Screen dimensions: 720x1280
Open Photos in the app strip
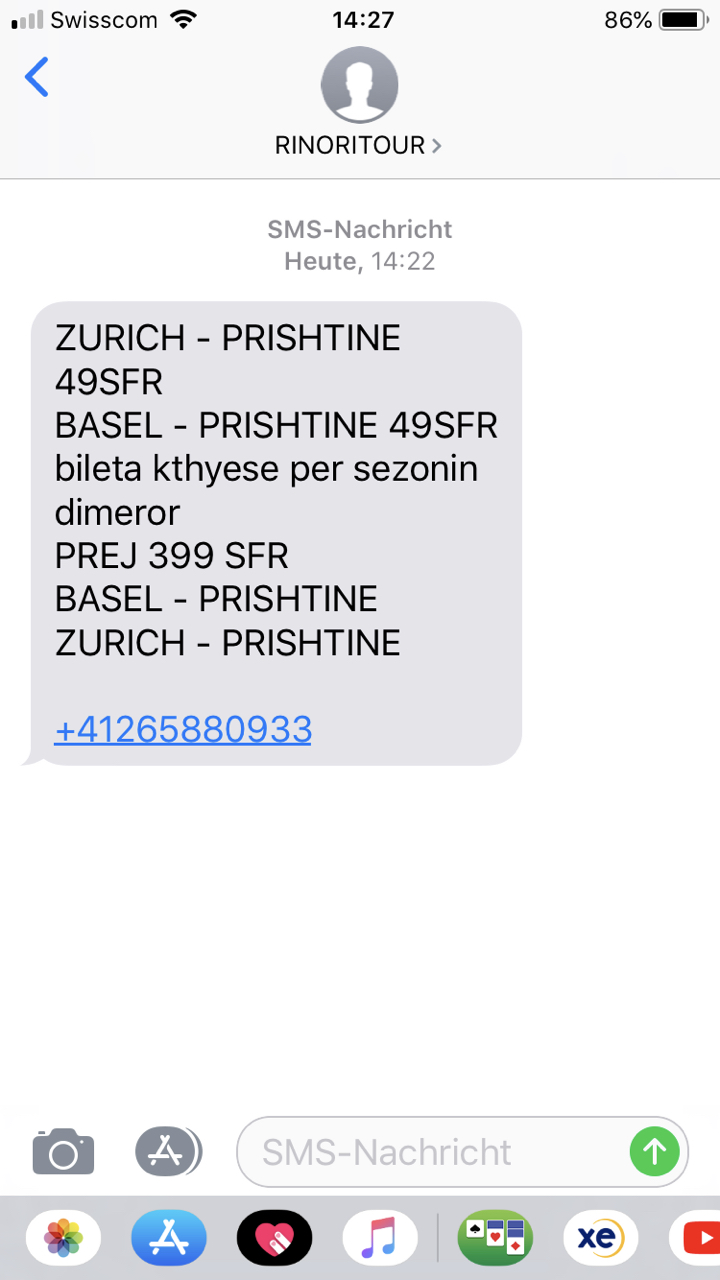point(63,1239)
